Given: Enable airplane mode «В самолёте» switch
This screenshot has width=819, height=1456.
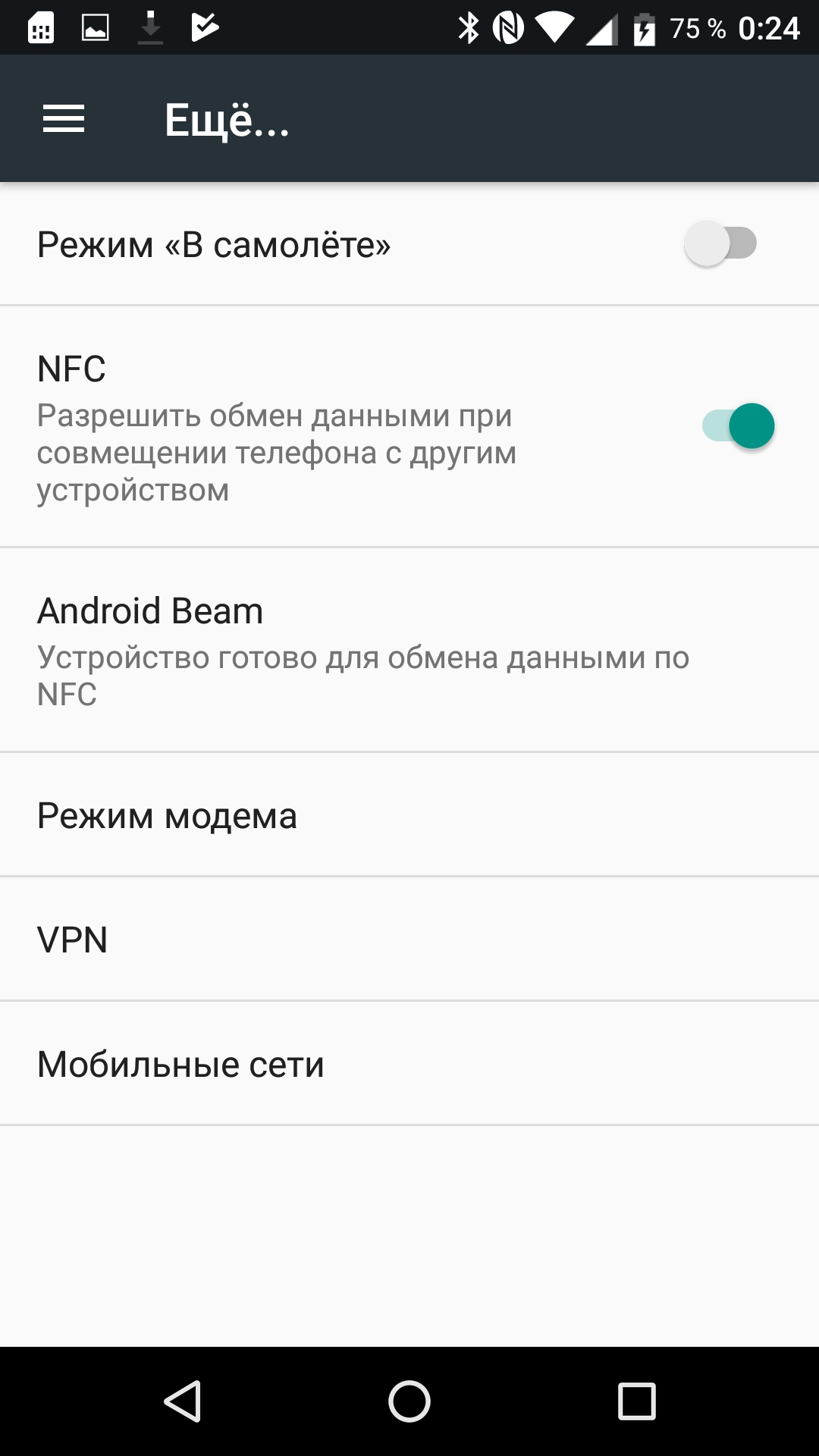Looking at the screenshot, I should [x=720, y=244].
